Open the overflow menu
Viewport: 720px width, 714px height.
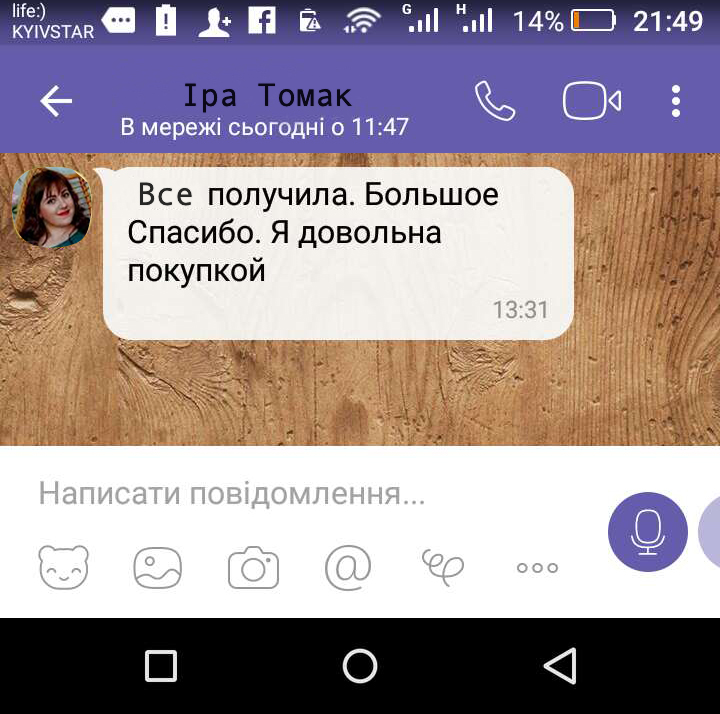click(x=676, y=101)
